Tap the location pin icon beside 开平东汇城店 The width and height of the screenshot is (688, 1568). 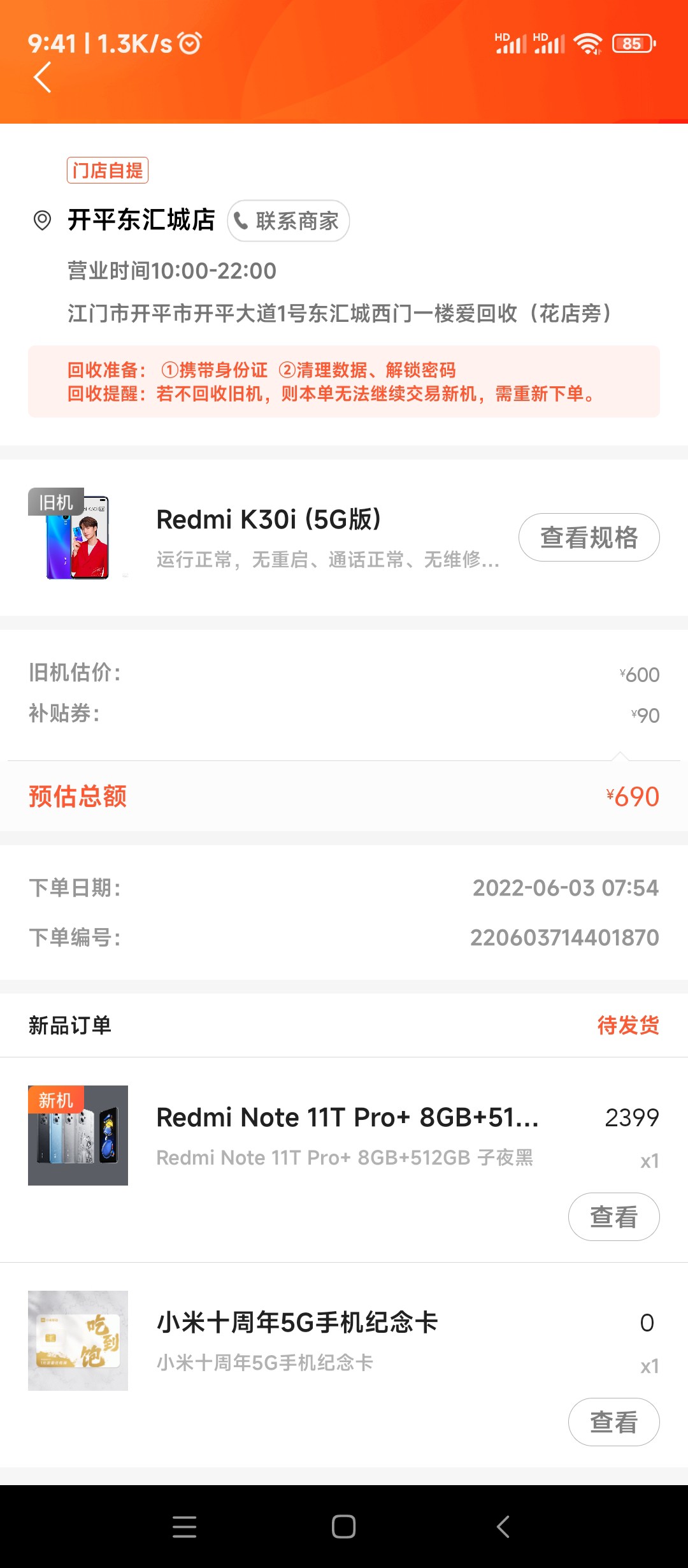(42, 221)
